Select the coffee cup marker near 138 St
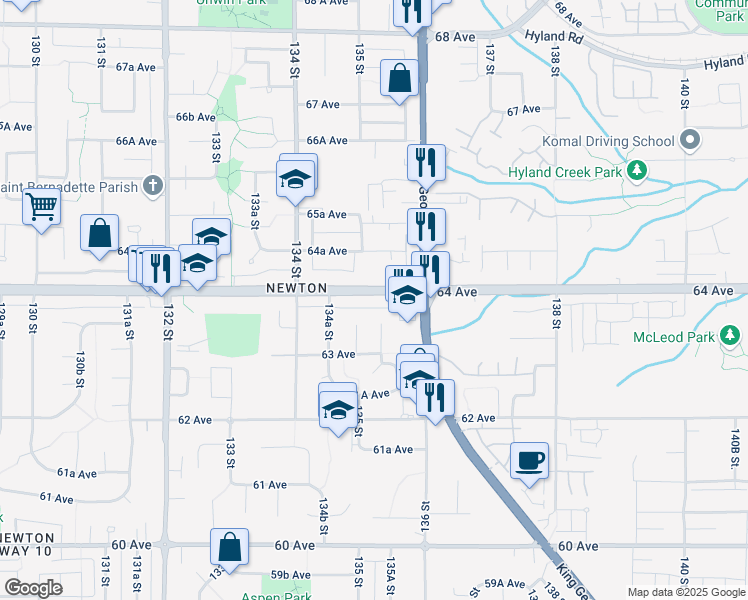Screen dimensions: 748x600 point(530,461)
